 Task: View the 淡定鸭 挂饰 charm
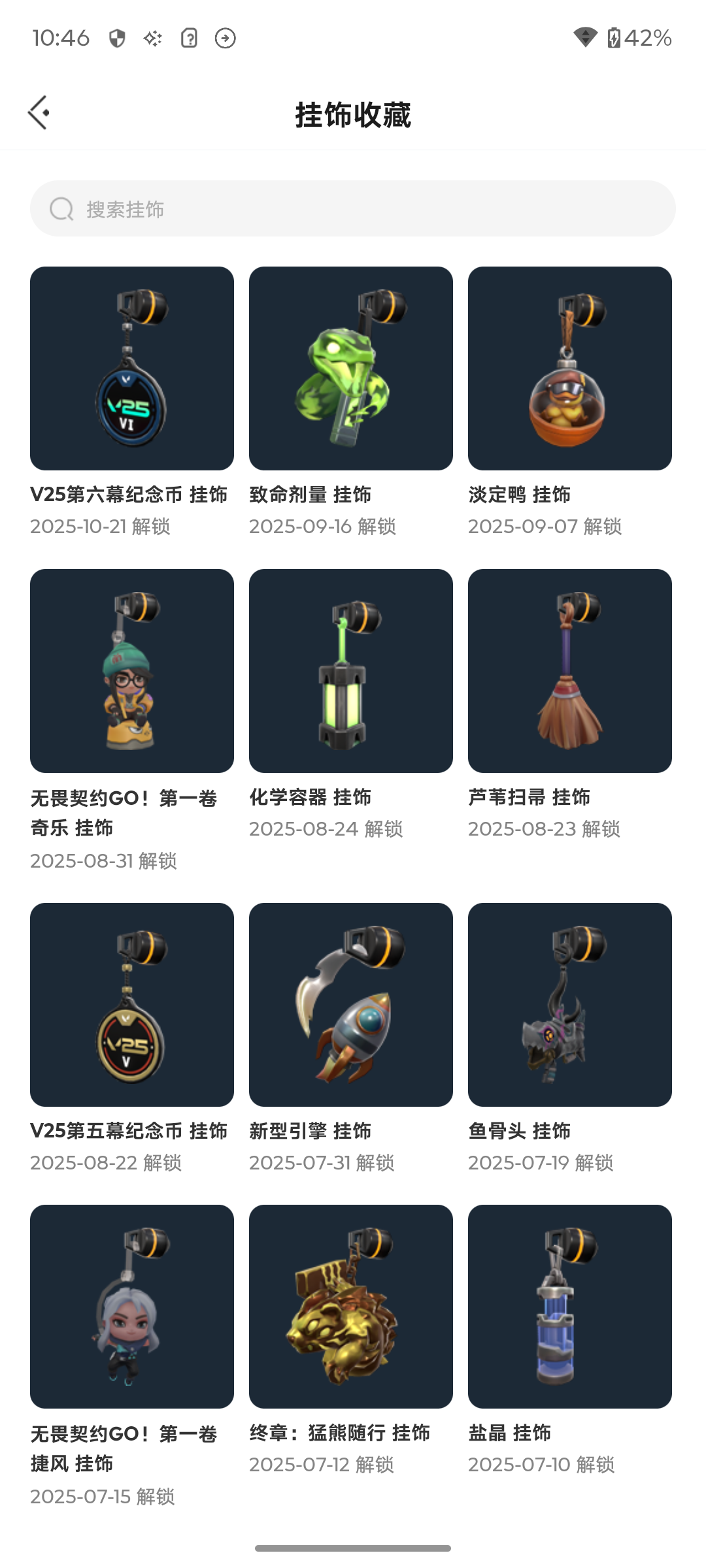click(x=570, y=368)
